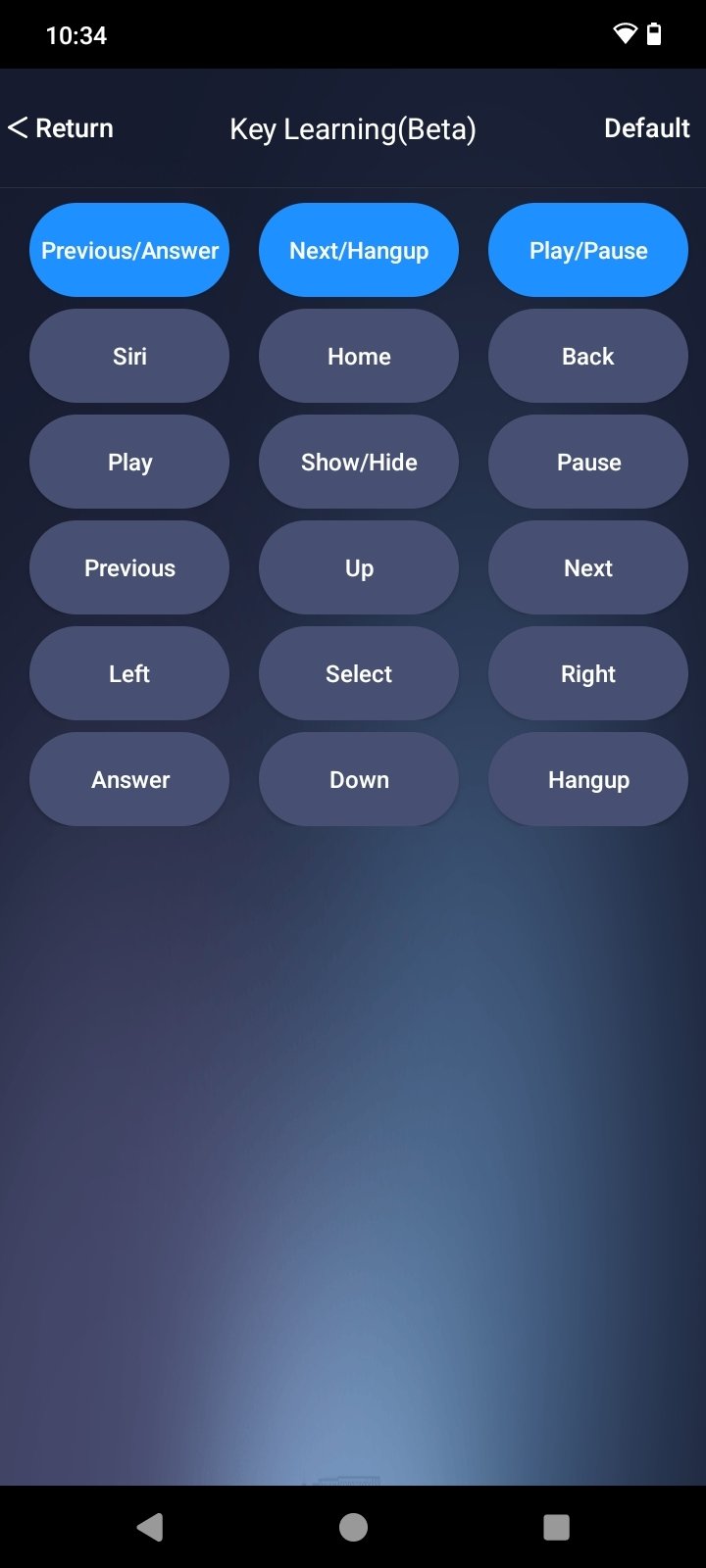Tap the standalone Pause key
This screenshot has height=1568, width=706.
coord(588,463)
